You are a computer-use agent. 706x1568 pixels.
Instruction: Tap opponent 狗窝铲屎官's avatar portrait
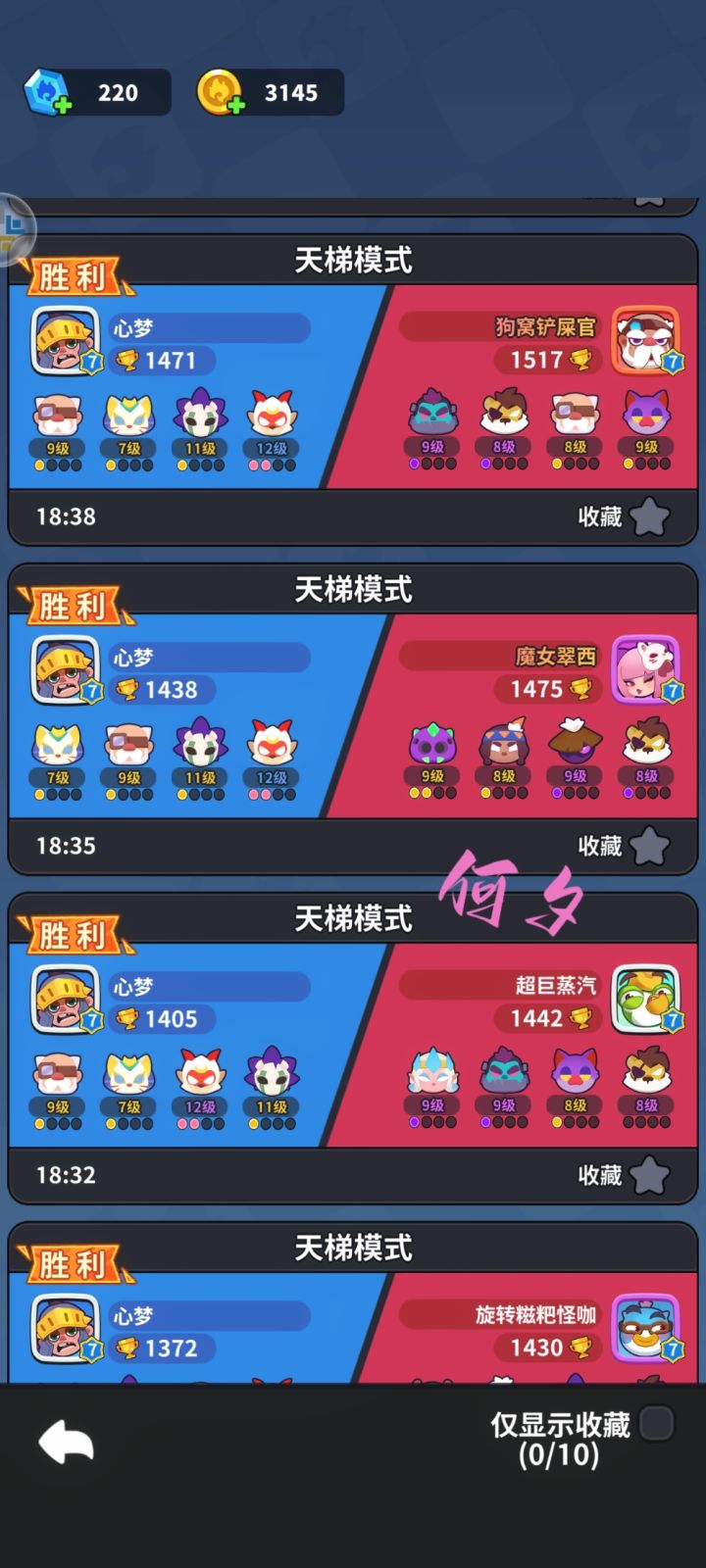pos(645,340)
